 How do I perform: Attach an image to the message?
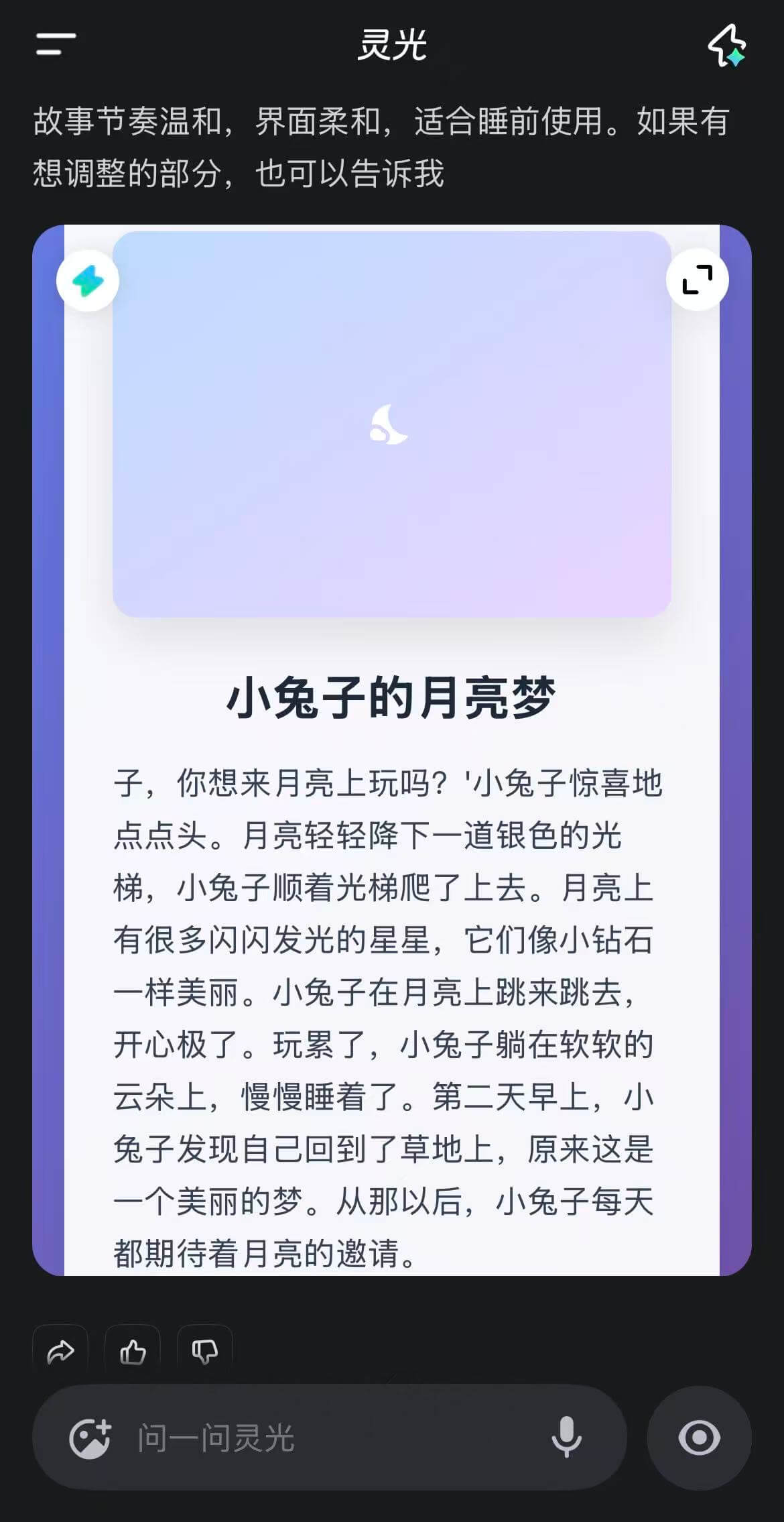coord(90,1438)
